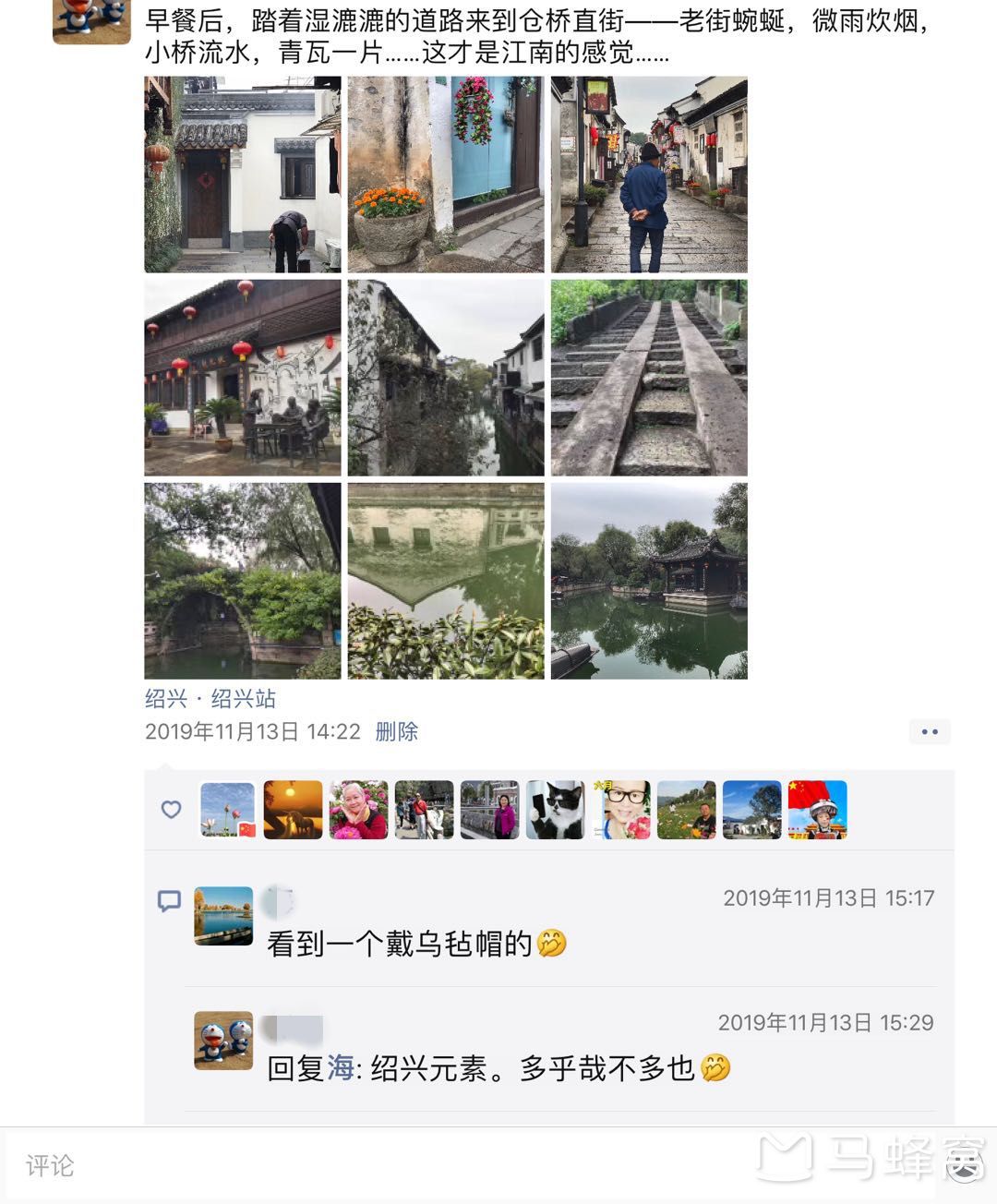The image size is (997, 1204).
Task: Open the photo of the white house doorway
Action: [x=243, y=175]
